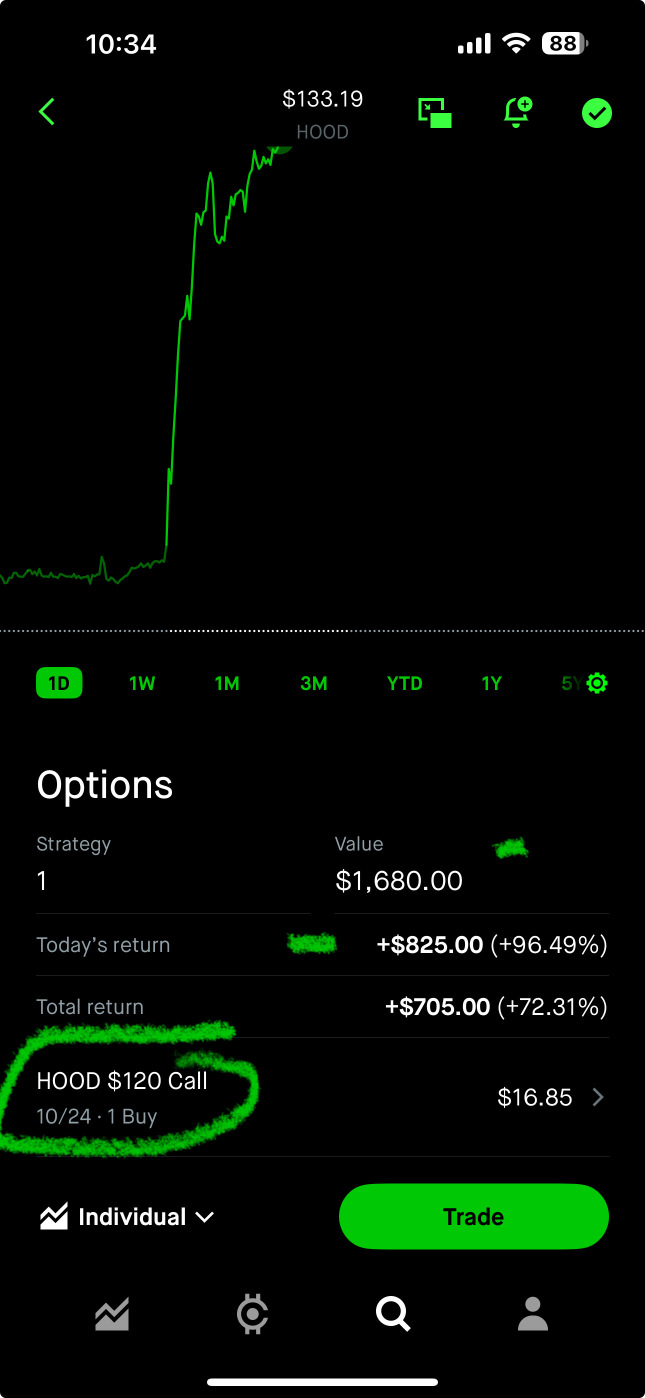Tap the green watchlist checkmark

pyautogui.click(x=597, y=113)
